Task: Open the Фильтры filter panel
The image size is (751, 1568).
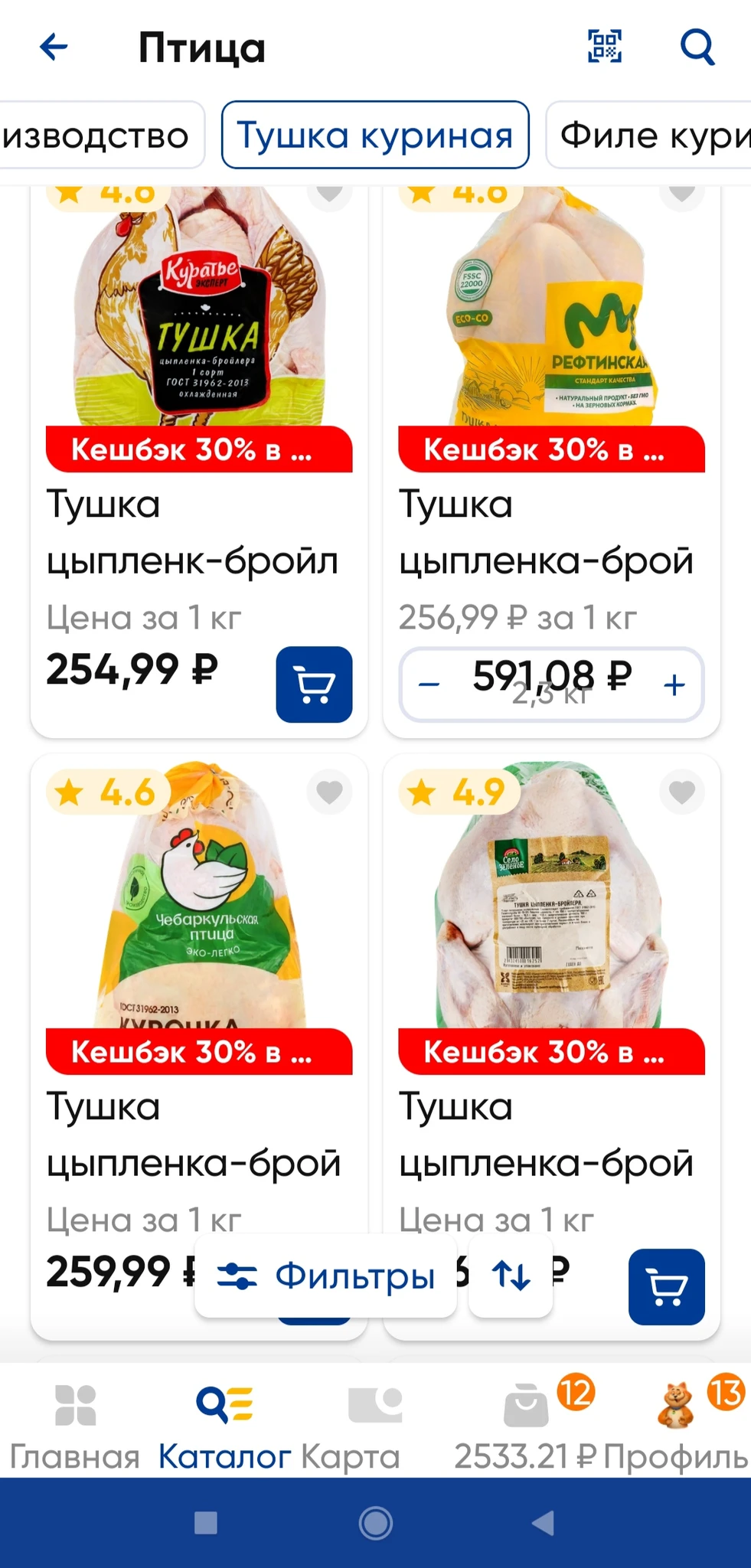Action: coord(326,1276)
